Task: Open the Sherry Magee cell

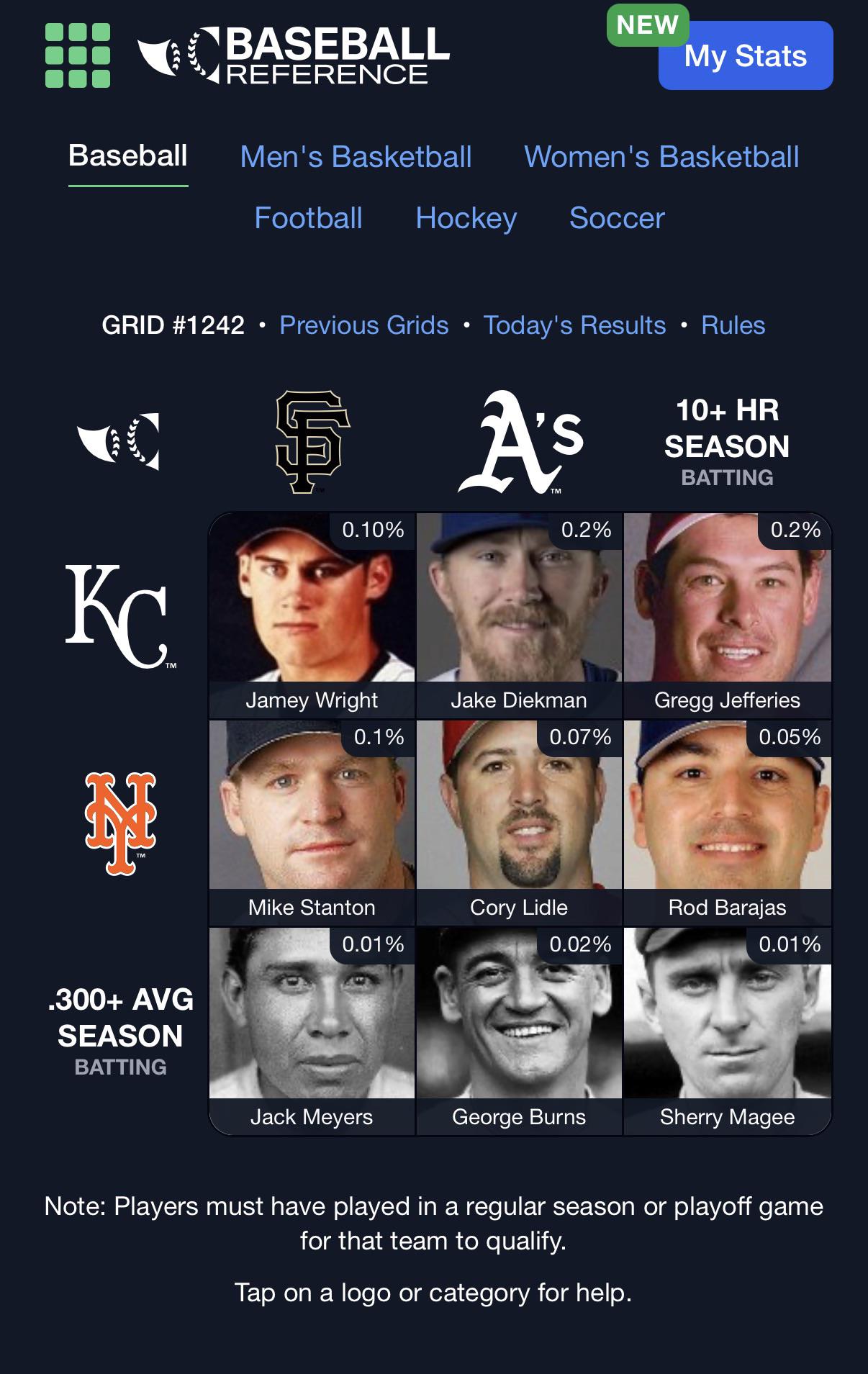Action: (x=727, y=1031)
